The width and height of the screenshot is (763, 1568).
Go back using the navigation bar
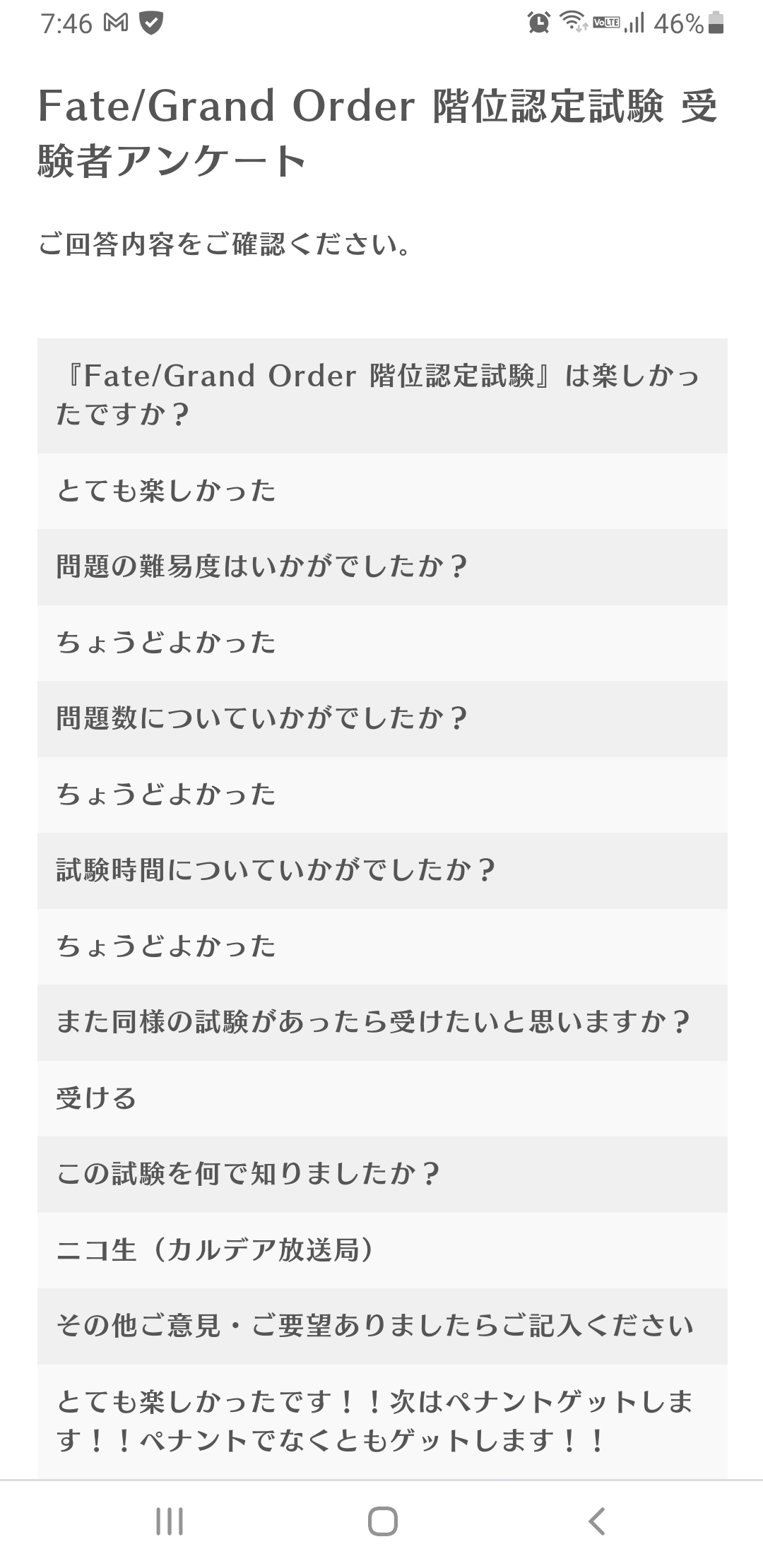[x=597, y=1521]
